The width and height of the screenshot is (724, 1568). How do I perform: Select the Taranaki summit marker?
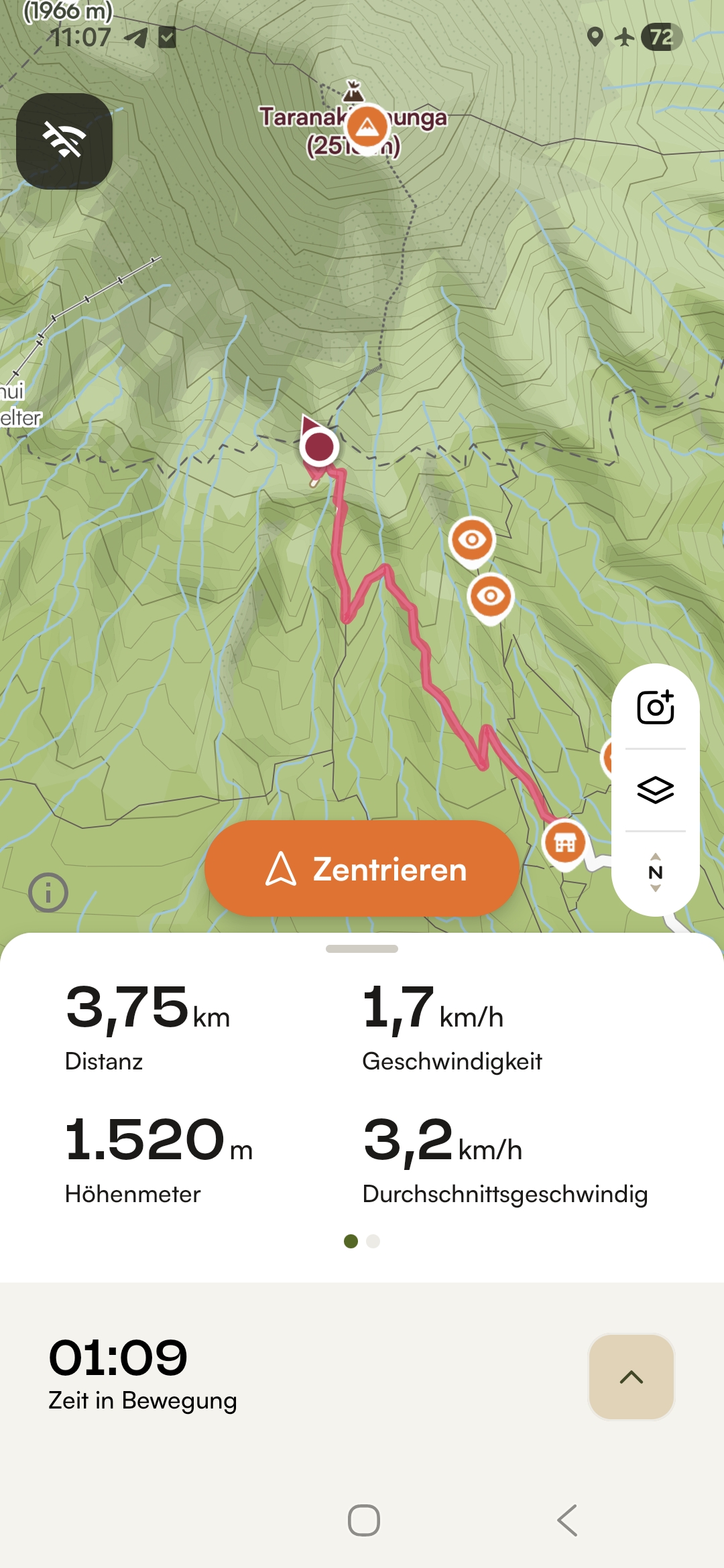pos(367,126)
